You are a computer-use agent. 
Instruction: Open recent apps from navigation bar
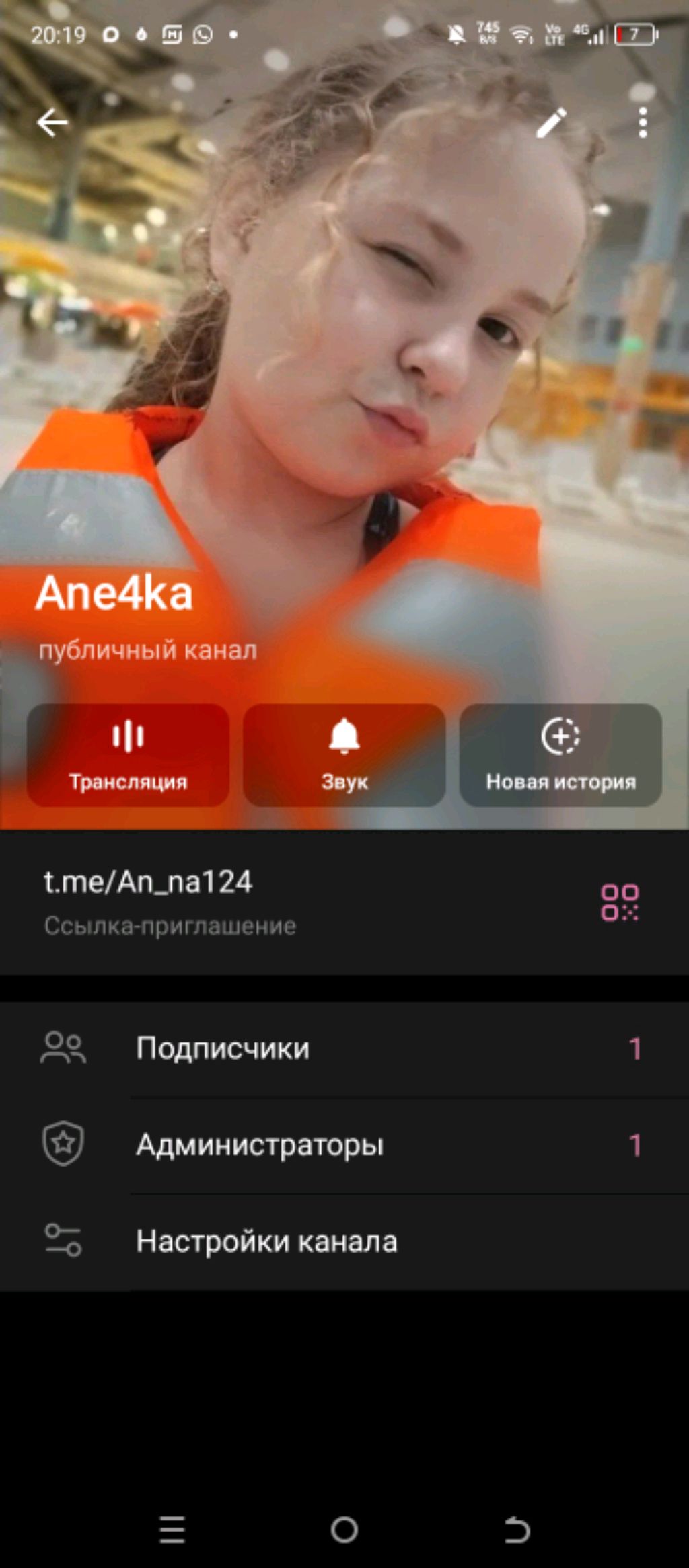[172, 1530]
